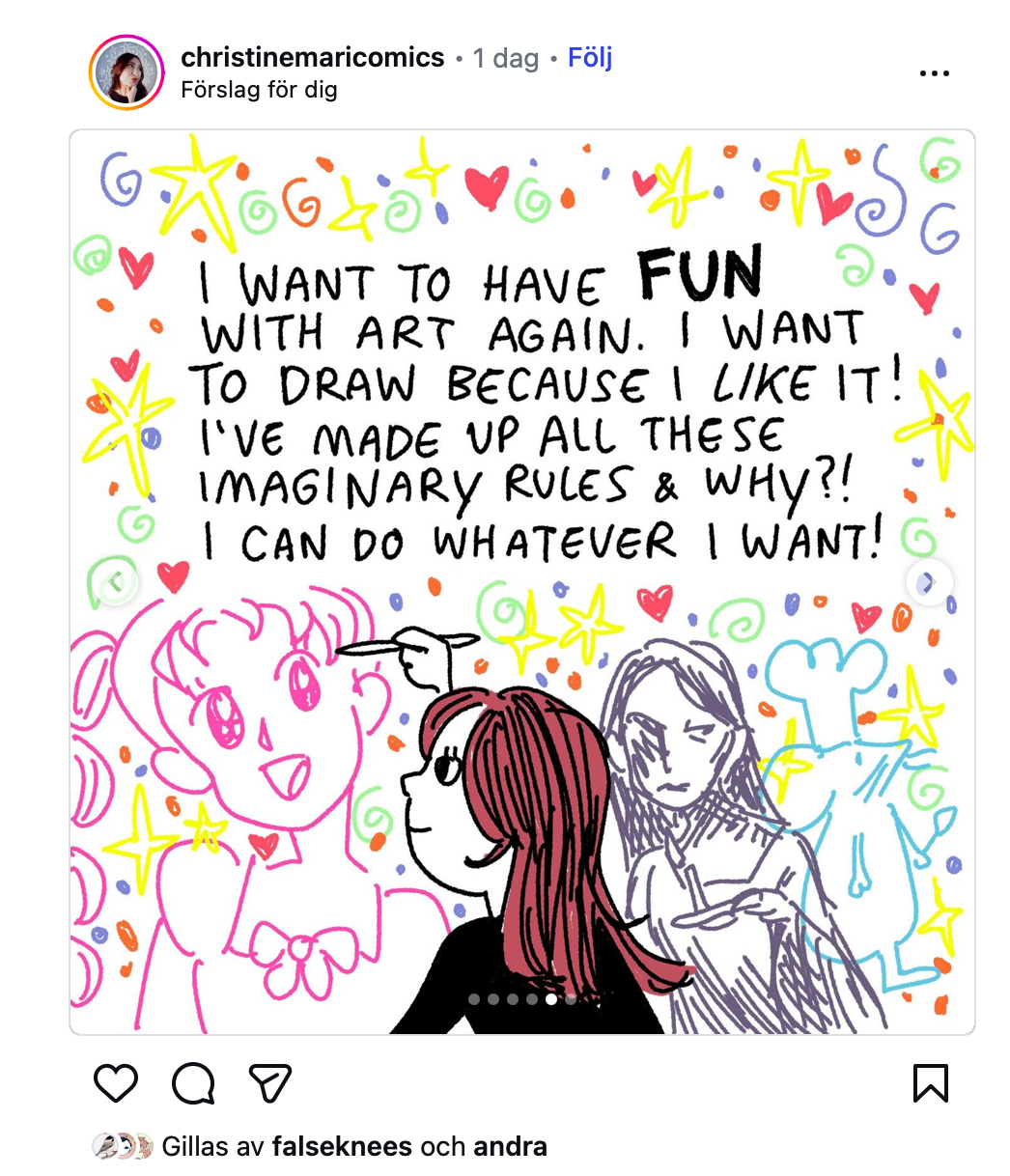Open christinemaricomics profile picture
Screen dimensions: 1010x1176
126,73
